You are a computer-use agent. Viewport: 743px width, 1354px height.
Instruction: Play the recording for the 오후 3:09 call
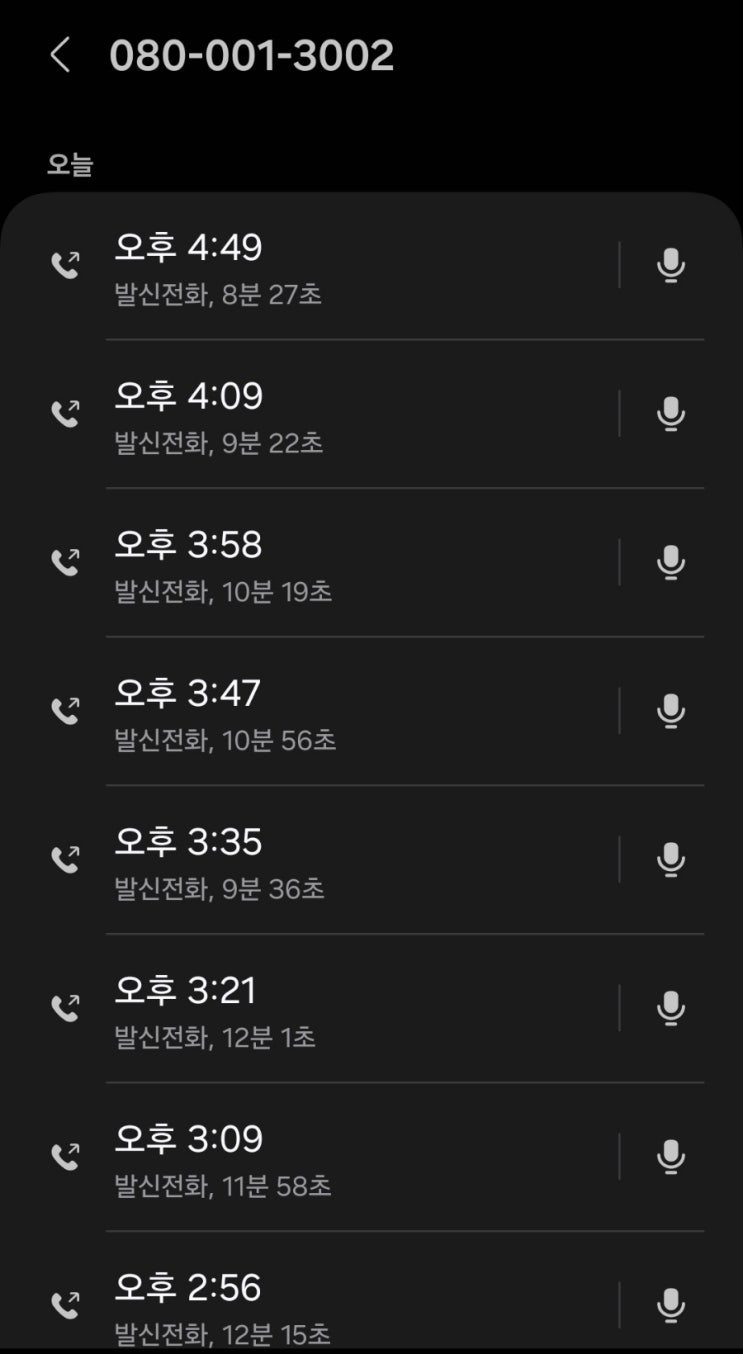click(671, 1157)
